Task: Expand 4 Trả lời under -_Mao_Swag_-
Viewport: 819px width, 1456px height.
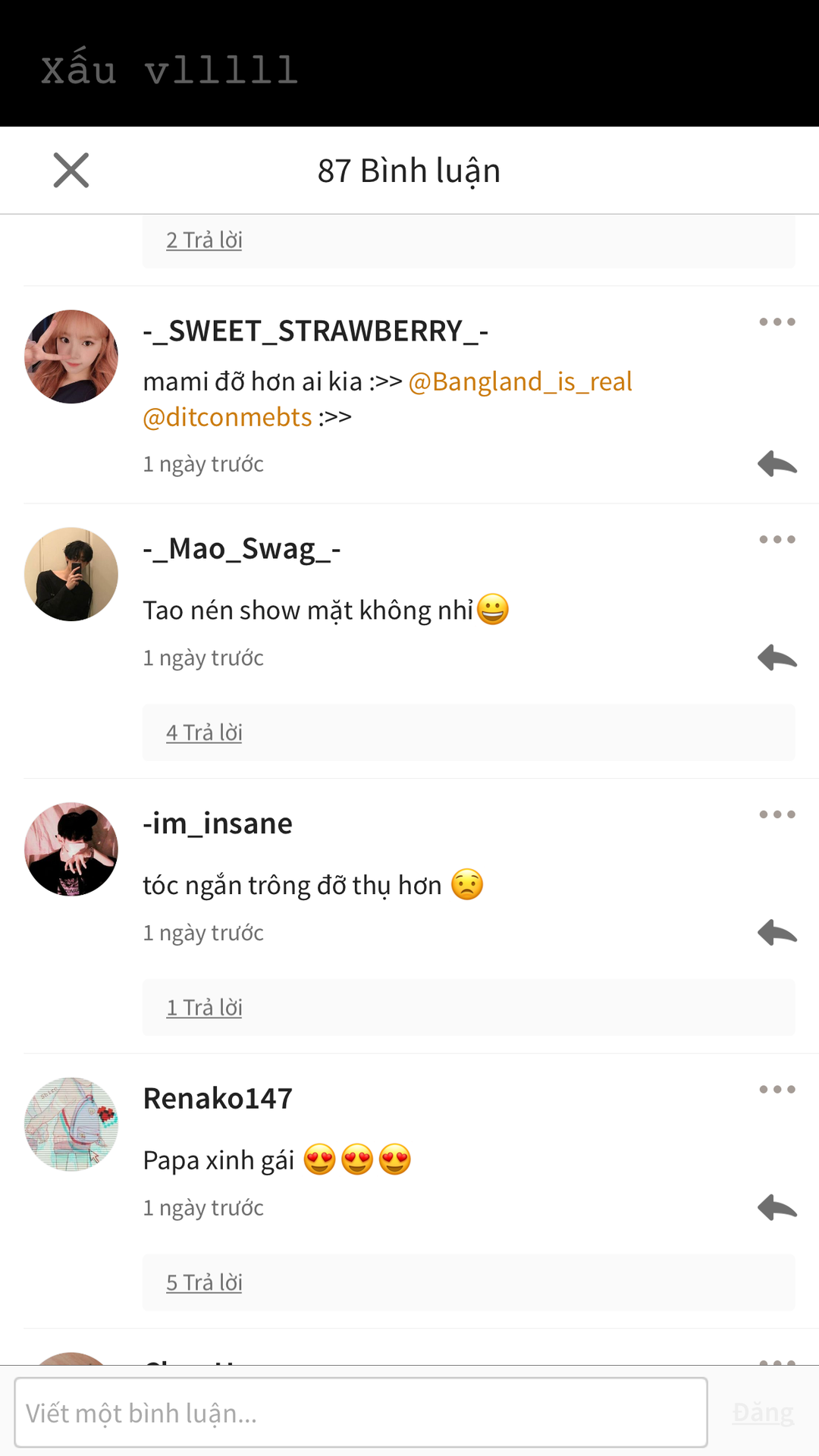Action: point(204,733)
